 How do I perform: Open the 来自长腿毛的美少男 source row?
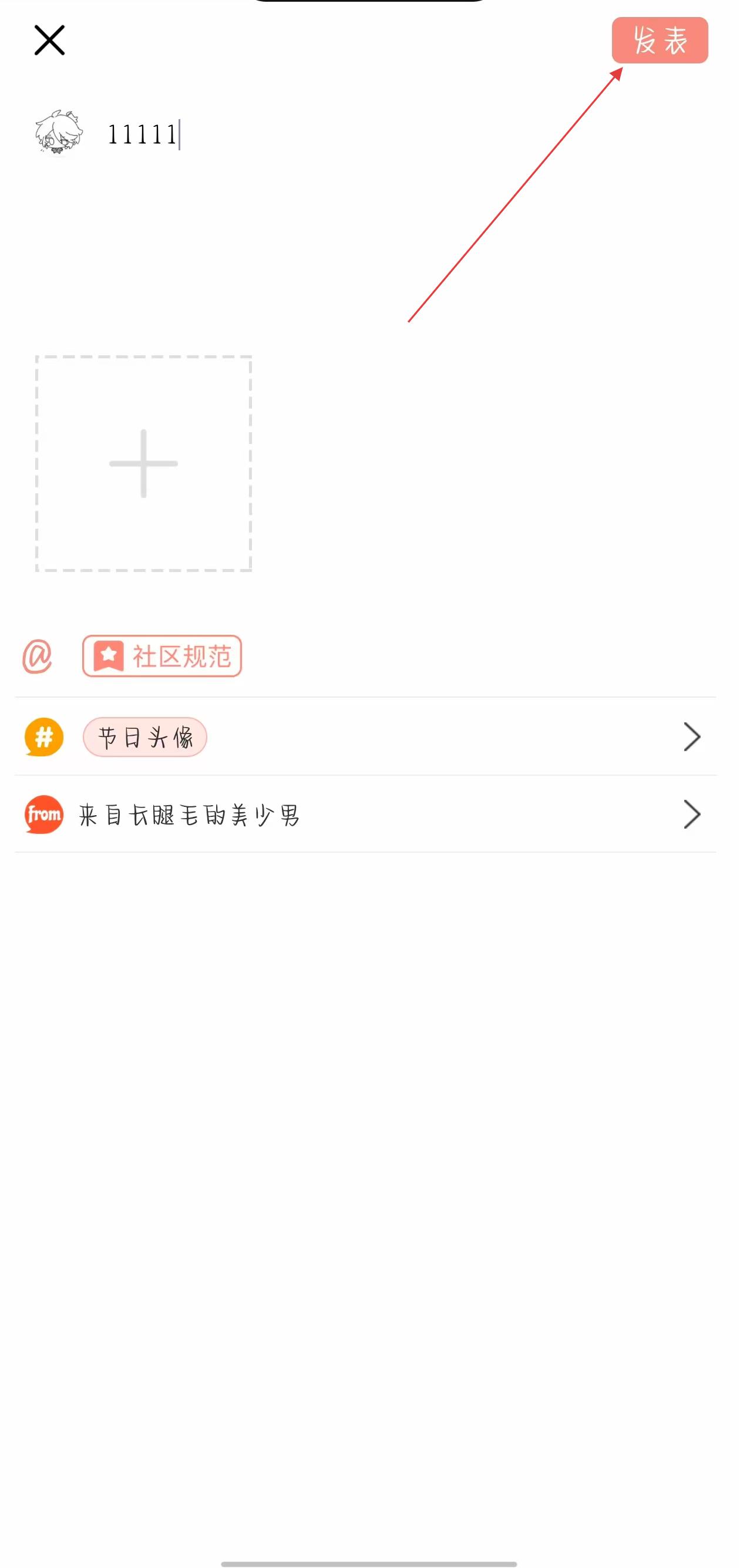tap(365, 815)
